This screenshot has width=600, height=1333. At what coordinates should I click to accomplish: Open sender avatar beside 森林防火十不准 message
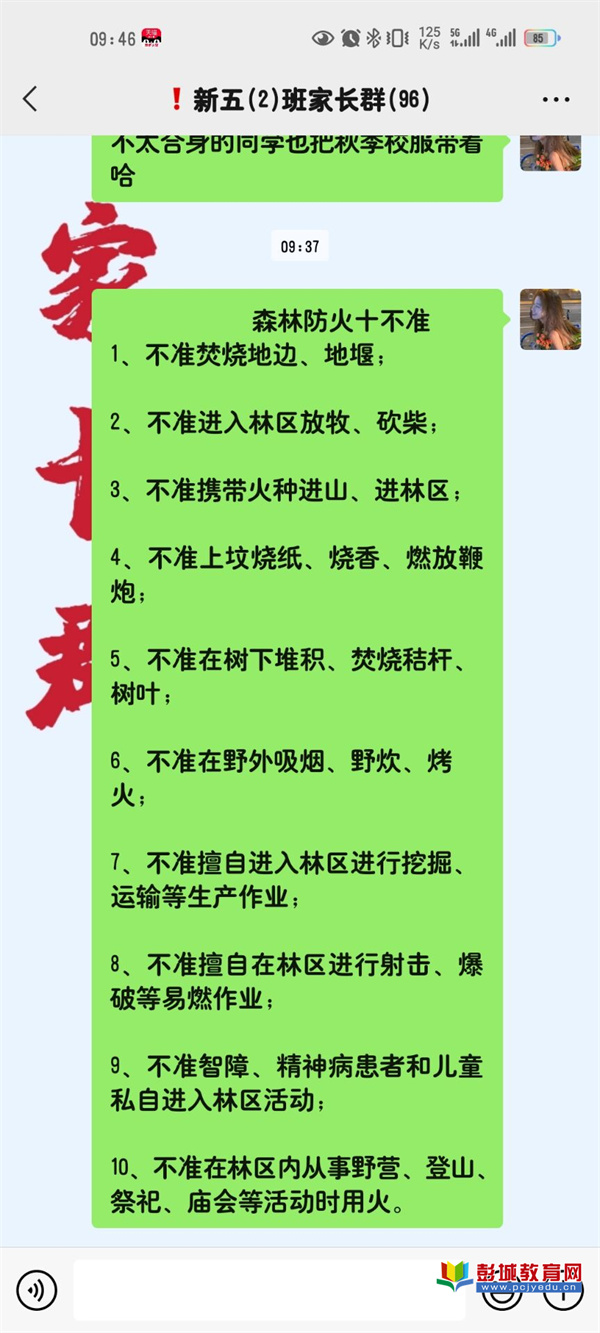click(550, 319)
